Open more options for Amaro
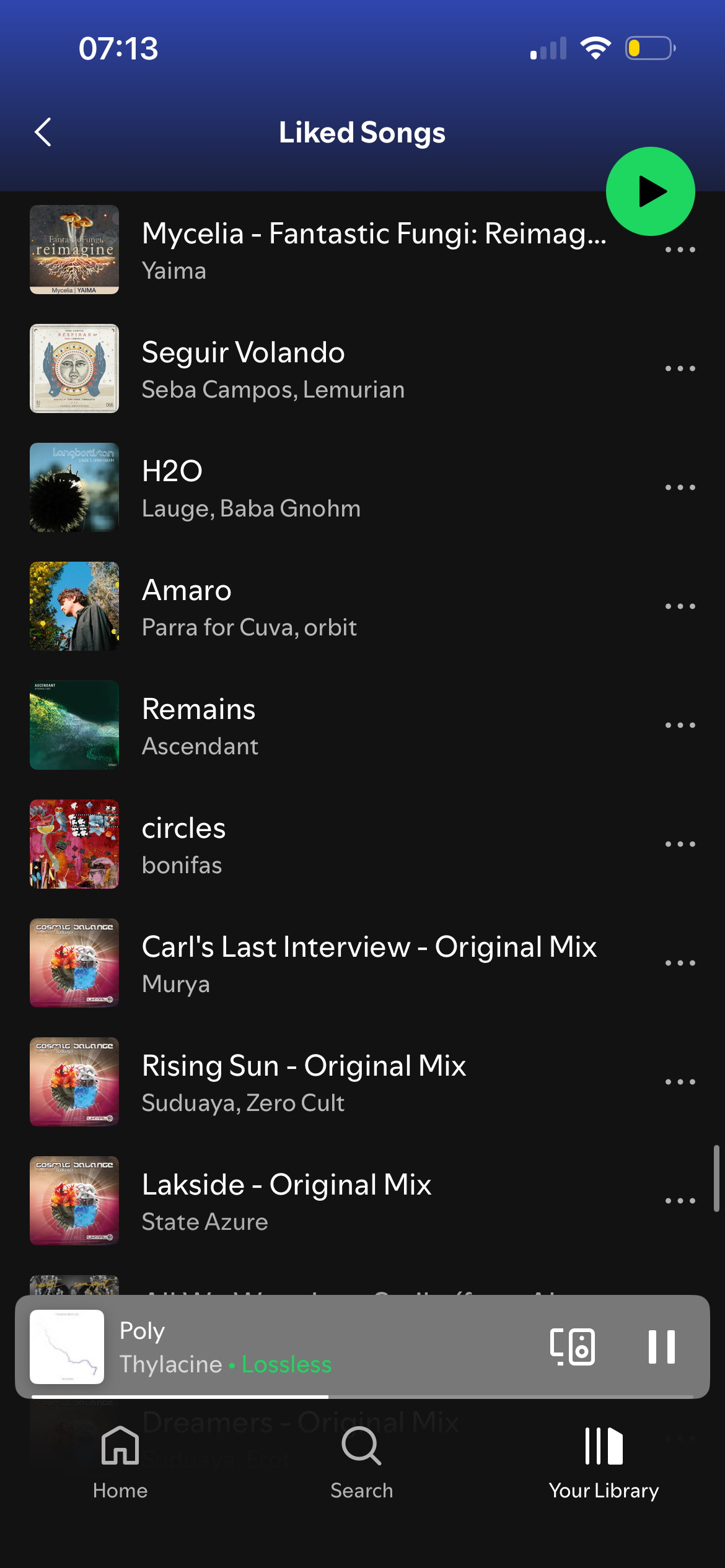The width and height of the screenshot is (725, 1568). click(680, 607)
